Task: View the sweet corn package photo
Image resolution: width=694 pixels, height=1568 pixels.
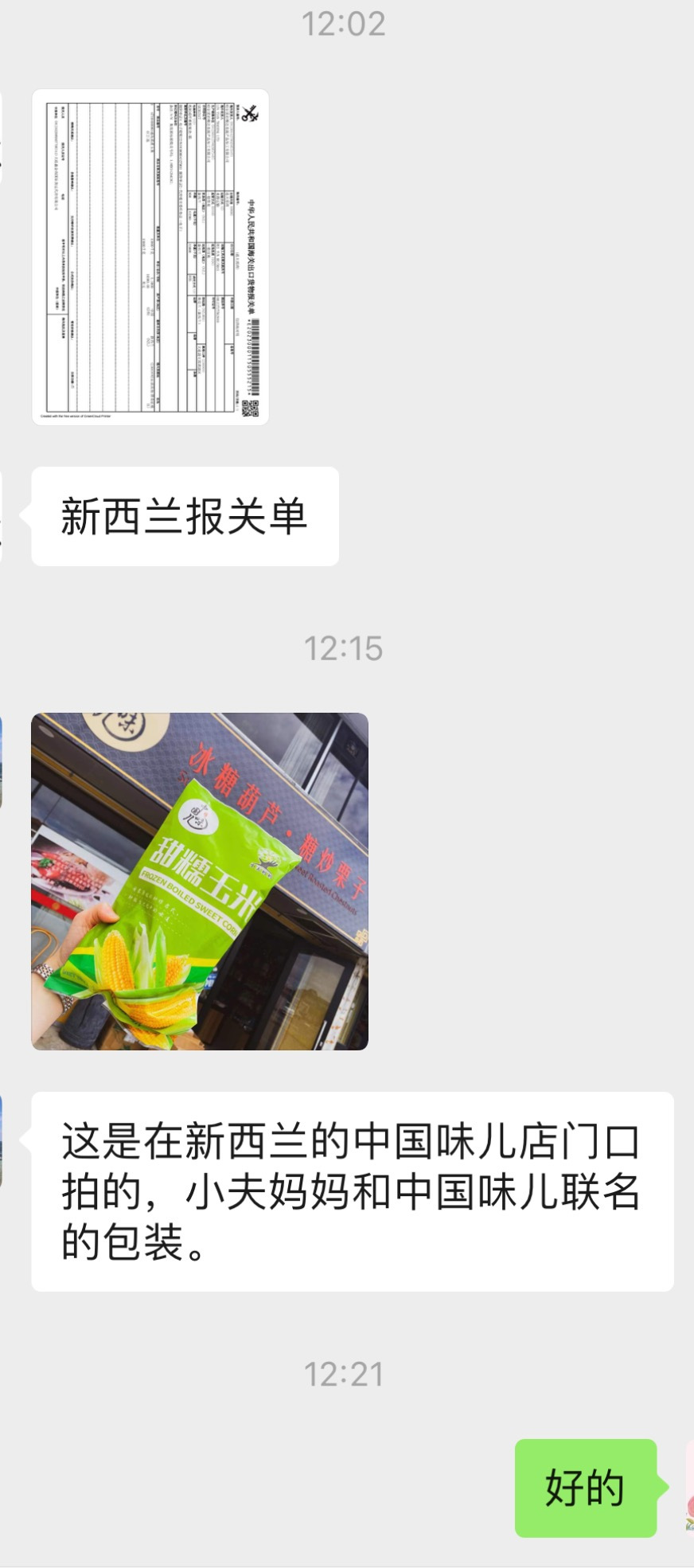Action: (200, 881)
